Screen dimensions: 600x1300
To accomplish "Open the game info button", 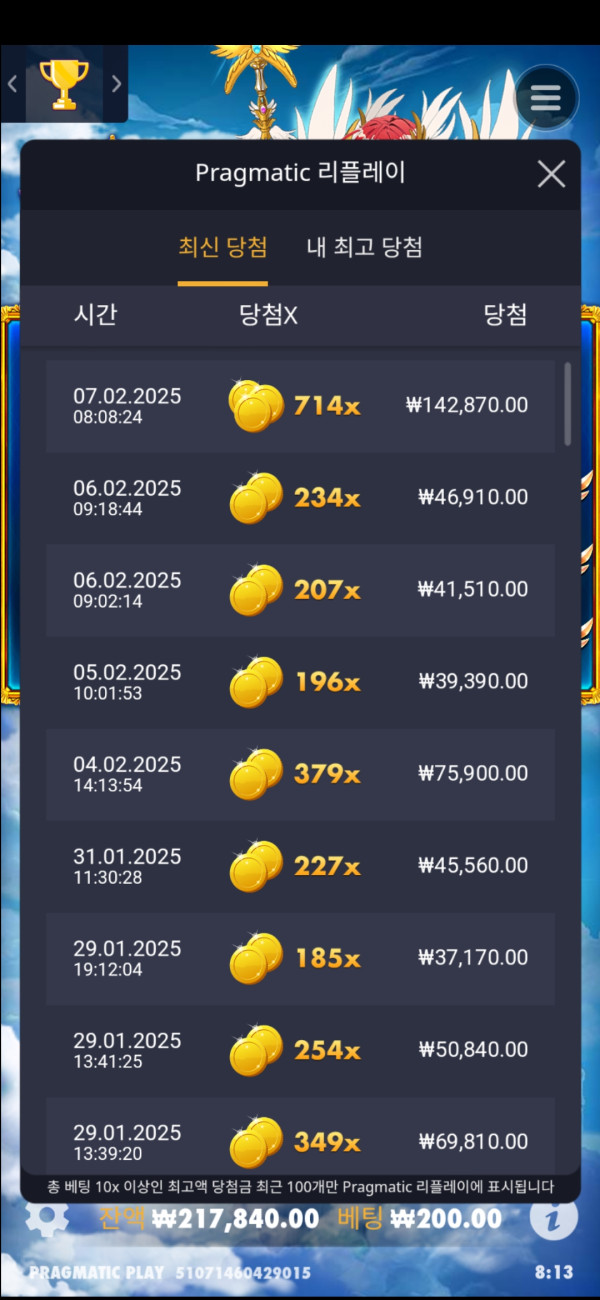I will coord(547,1217).
